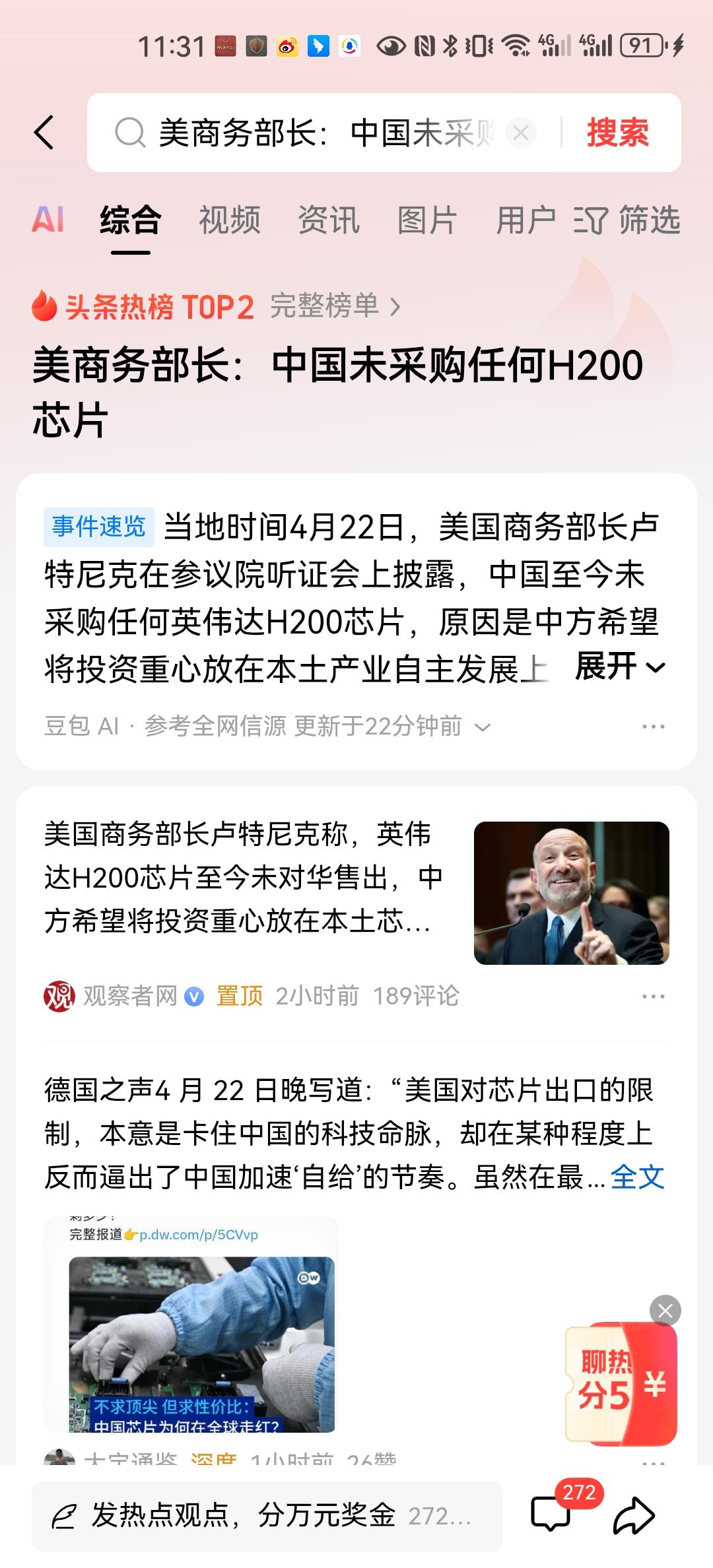Open the 观察者网 publisher avatar

tap(58, 996)
